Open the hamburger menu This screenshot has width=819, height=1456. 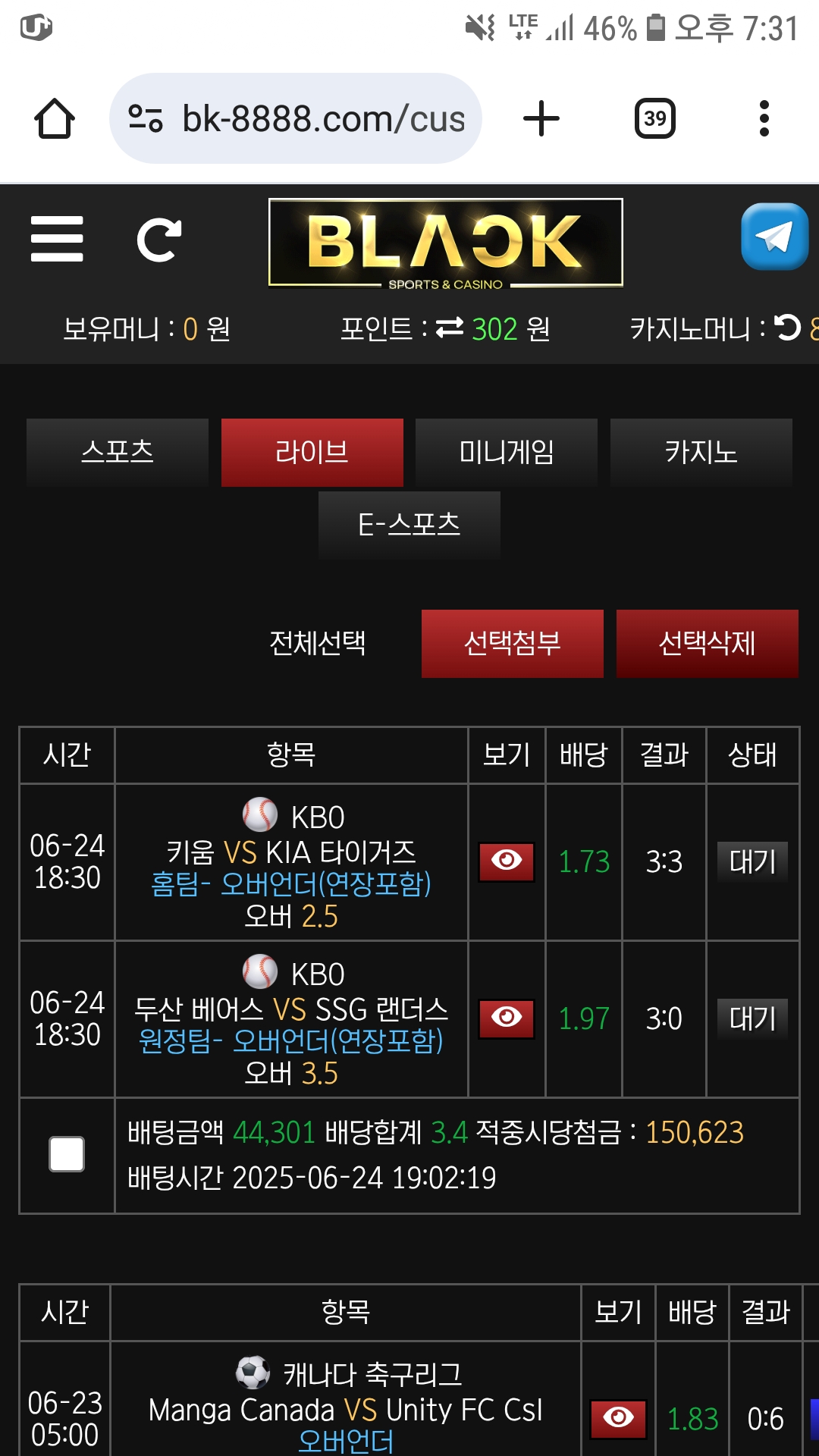pyautogui.click(x=57, y=239)
